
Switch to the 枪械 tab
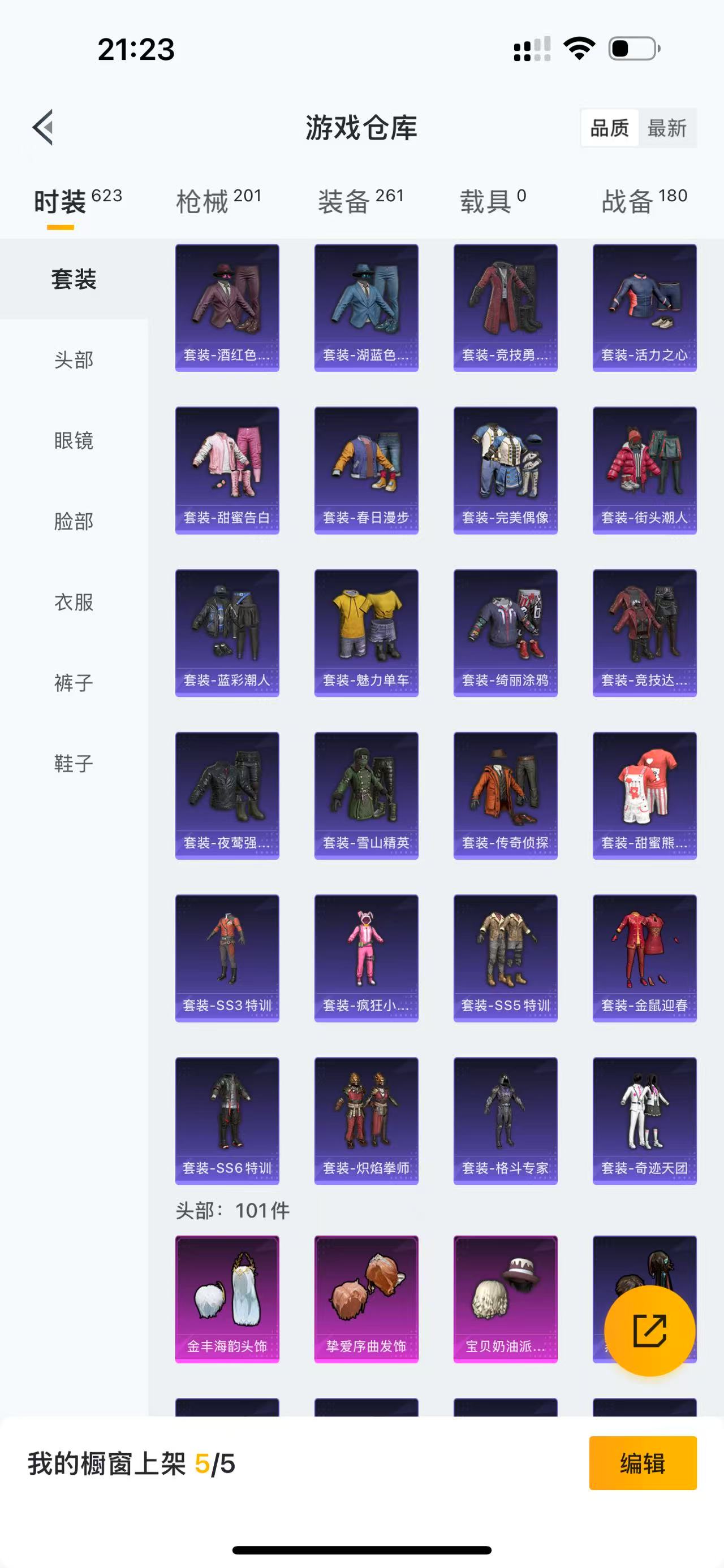tap(218, 201)
